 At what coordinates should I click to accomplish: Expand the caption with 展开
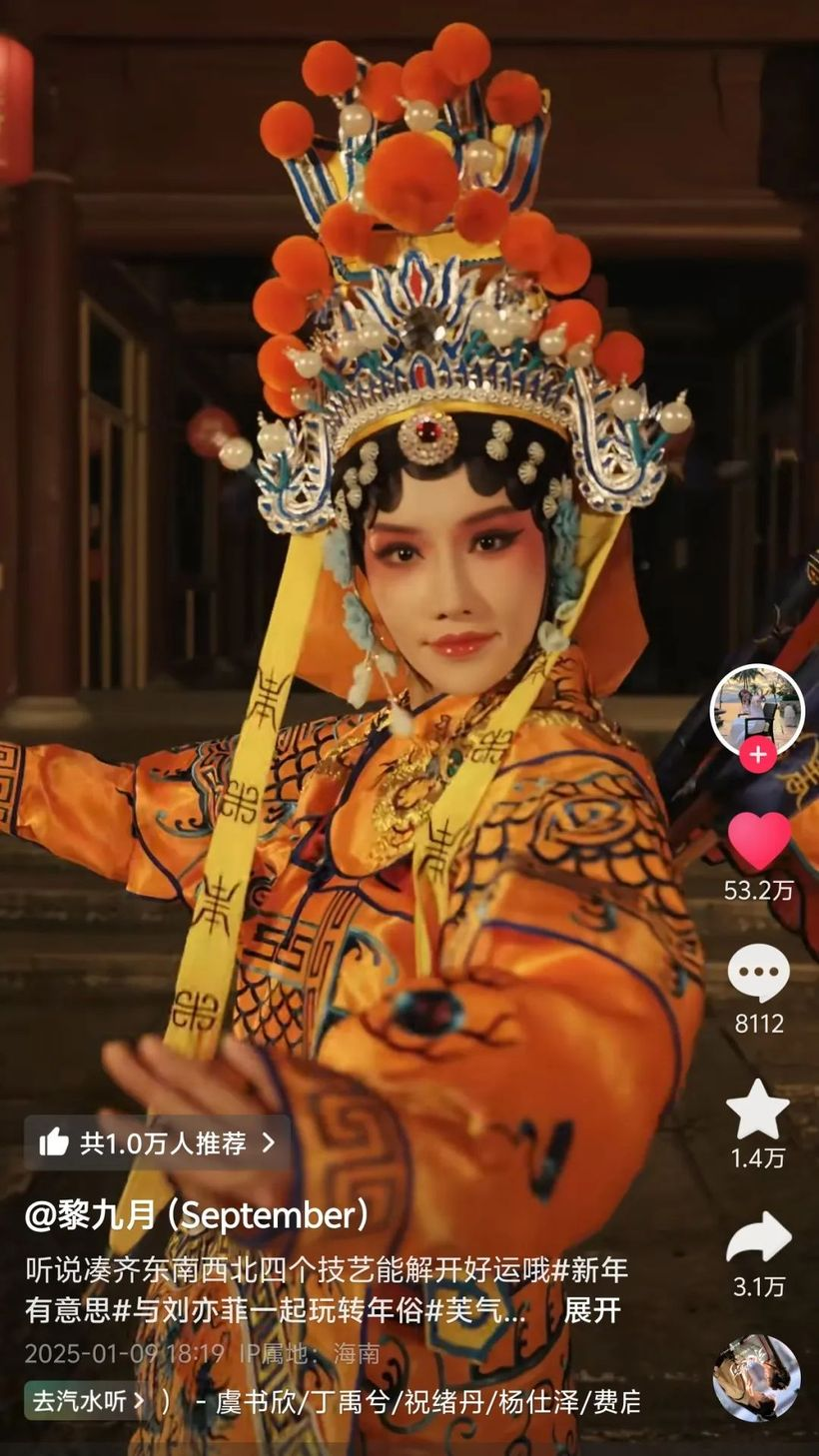(591, 1310)
